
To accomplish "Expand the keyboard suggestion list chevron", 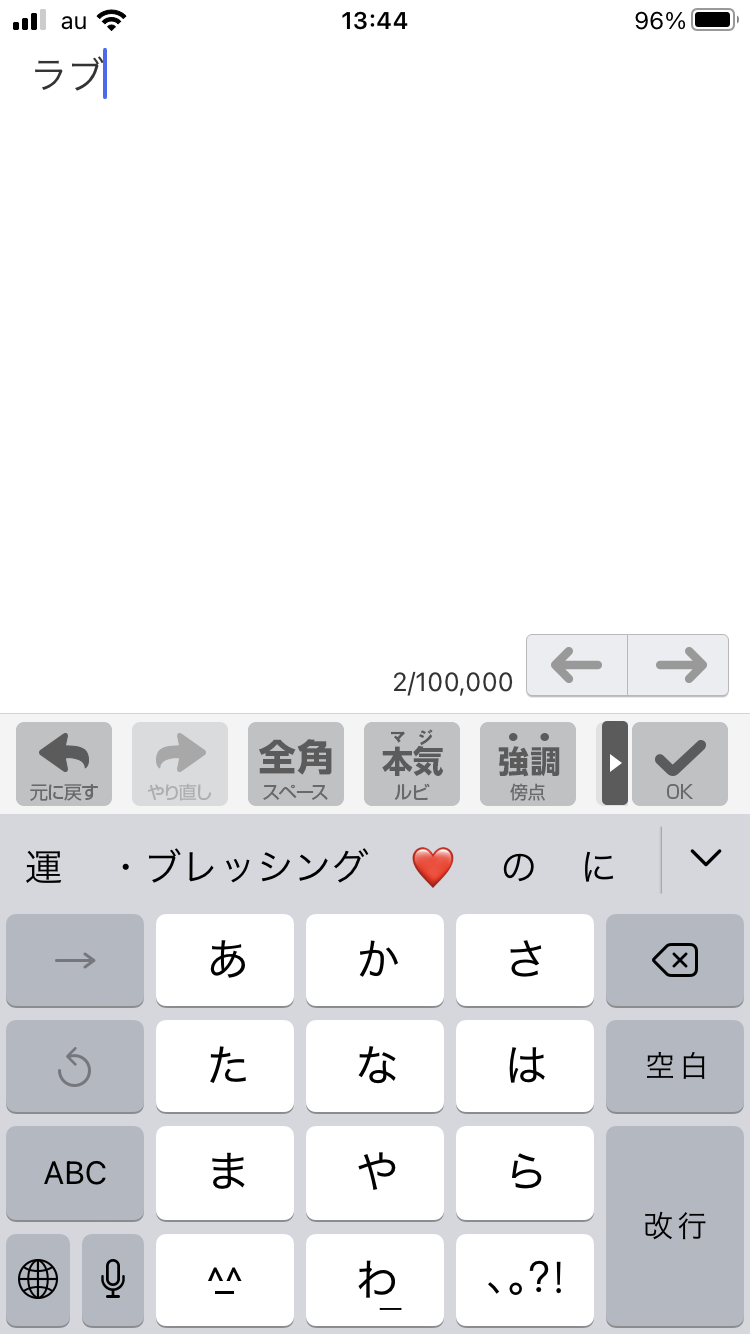I will click(x=706, y=858).
